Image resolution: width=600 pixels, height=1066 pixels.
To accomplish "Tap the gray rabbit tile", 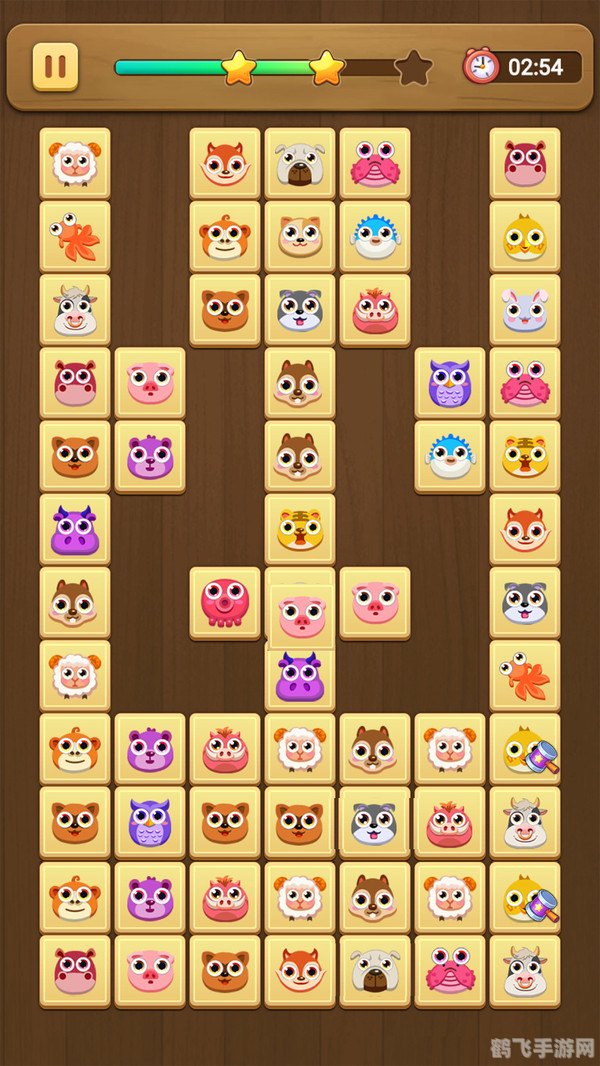I will click(525, 309).
